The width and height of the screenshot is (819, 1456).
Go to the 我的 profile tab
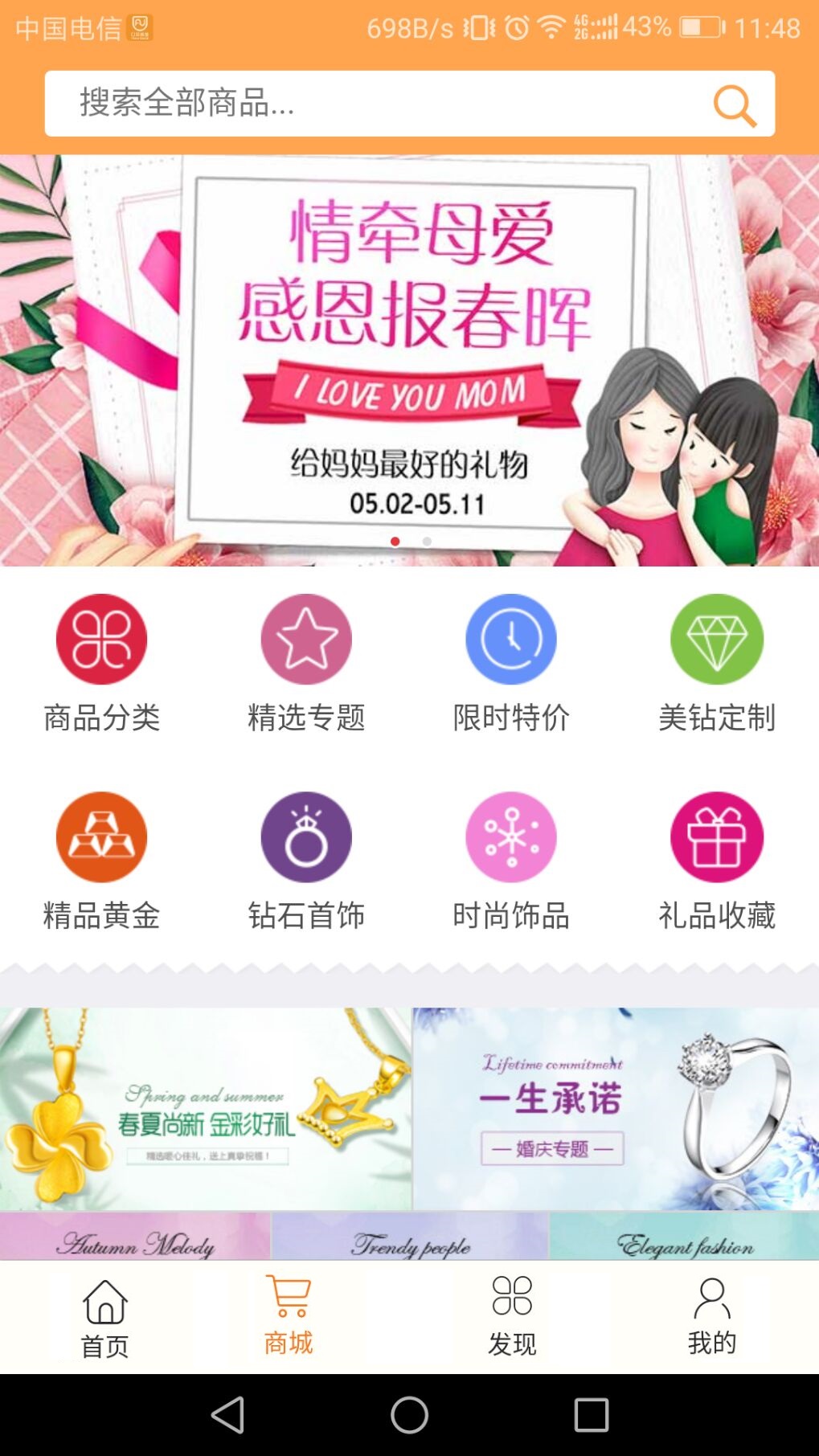712,1318
